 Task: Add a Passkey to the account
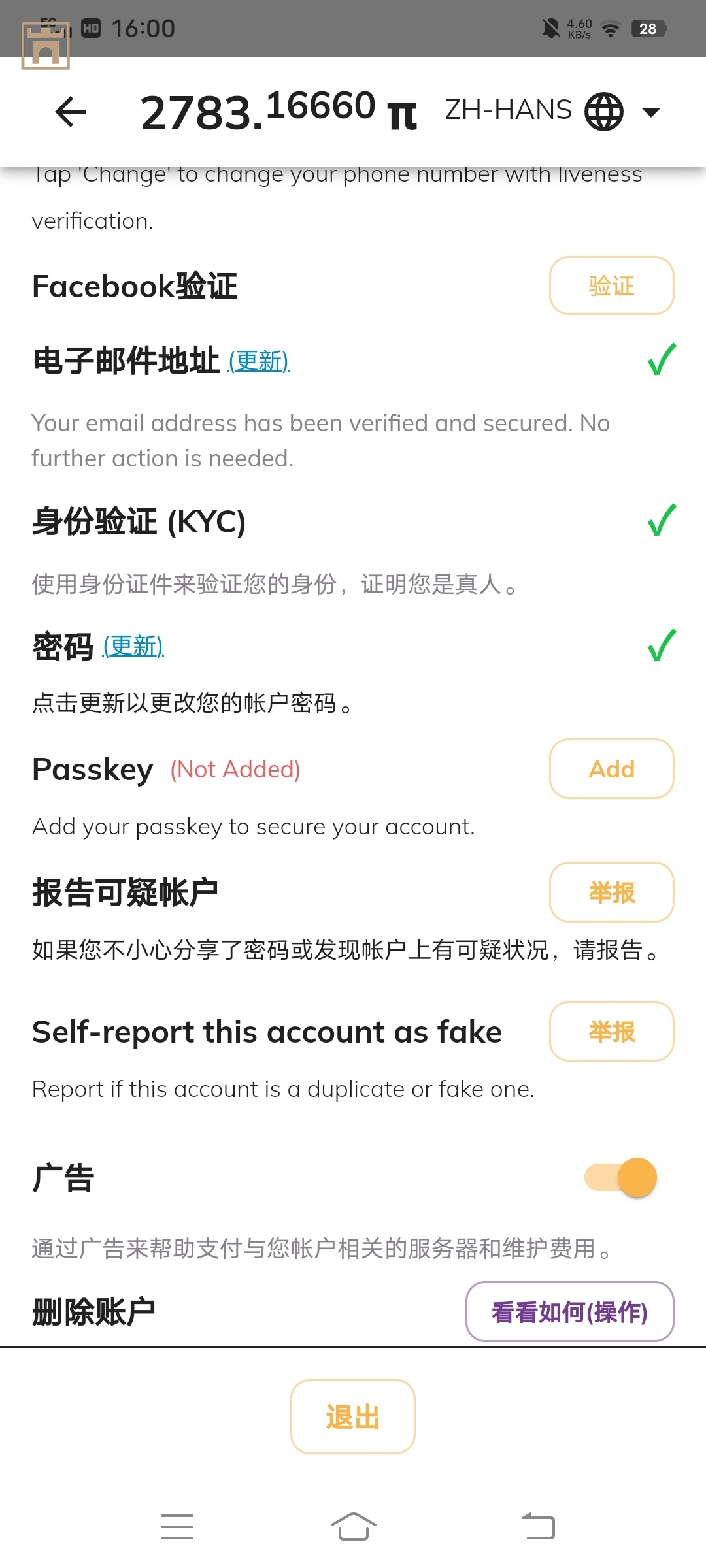pos(611,769)
